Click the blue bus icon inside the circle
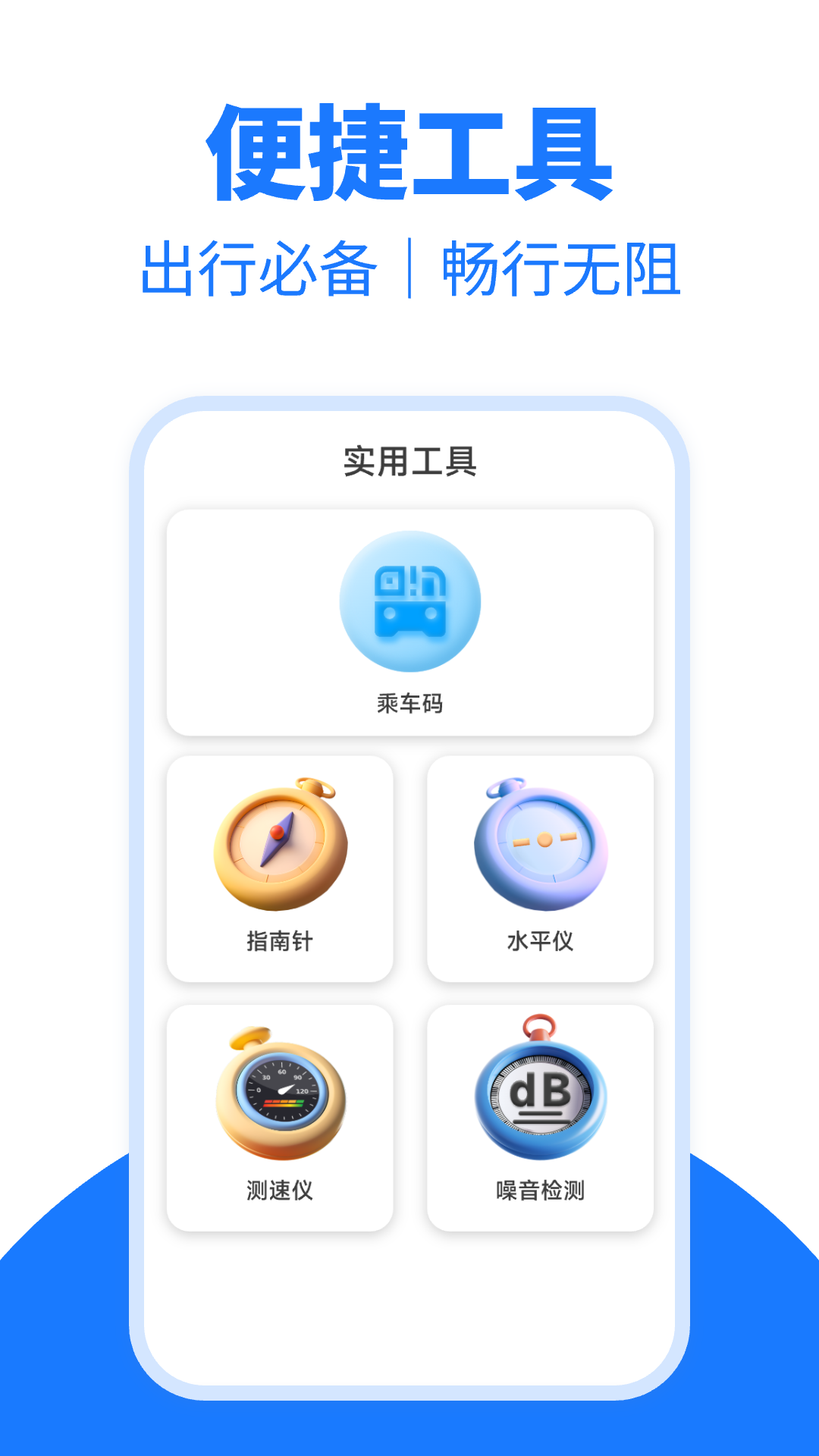Screen dimensions: 819x1456 [409, 601]
